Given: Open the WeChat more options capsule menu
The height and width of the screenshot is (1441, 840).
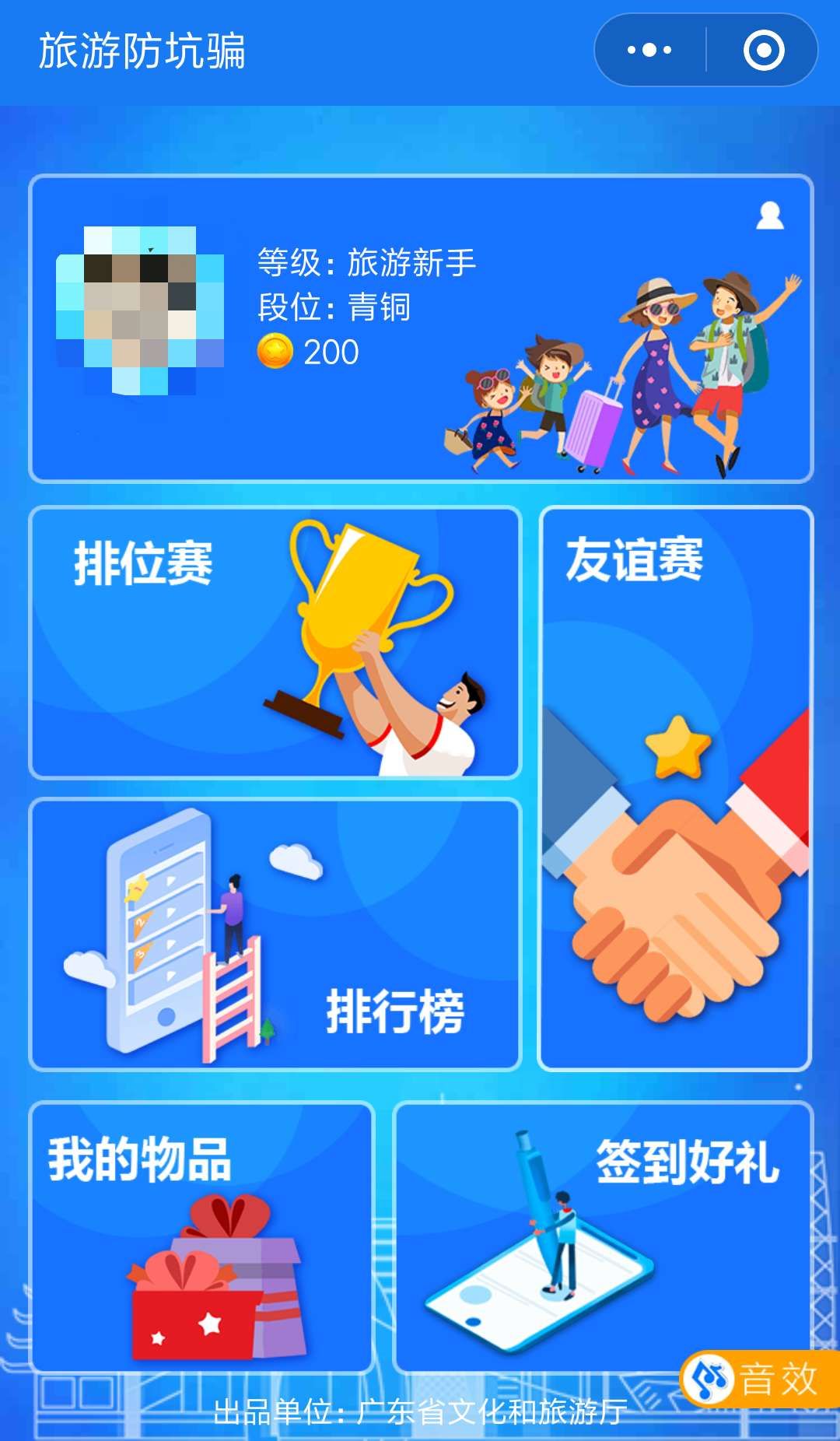Looking at the screenshot, I should pyautogui.click(x=648, y=50).
